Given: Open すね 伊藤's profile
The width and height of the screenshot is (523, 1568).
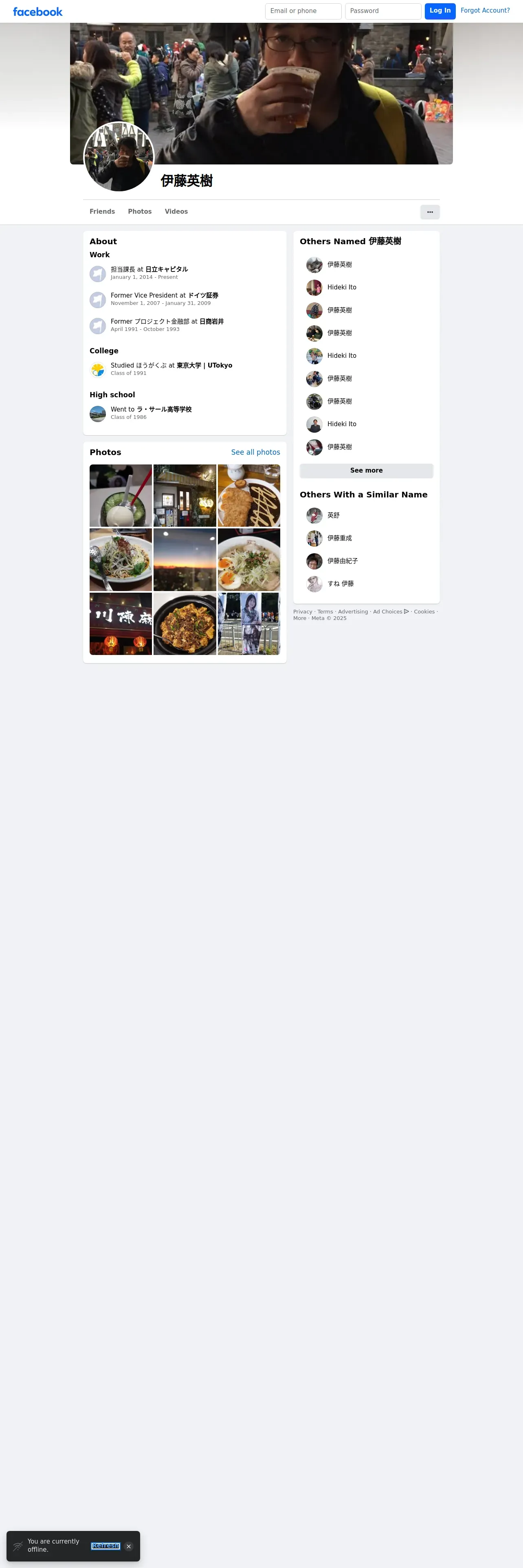Looking at the screenshot, I should 341,584.
